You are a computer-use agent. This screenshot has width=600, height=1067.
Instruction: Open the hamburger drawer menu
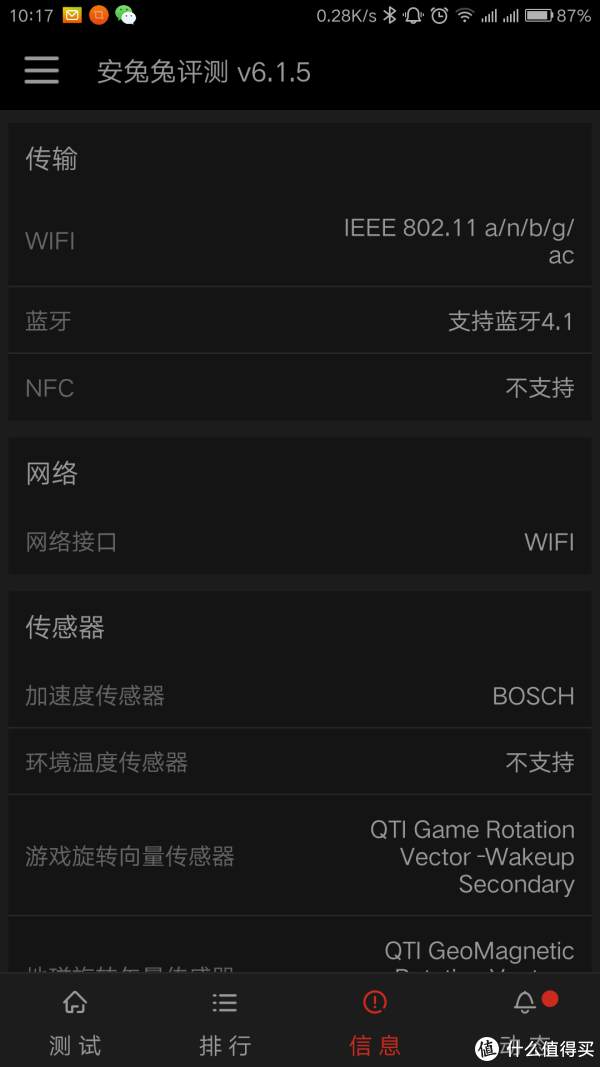(x=42, y=71)
